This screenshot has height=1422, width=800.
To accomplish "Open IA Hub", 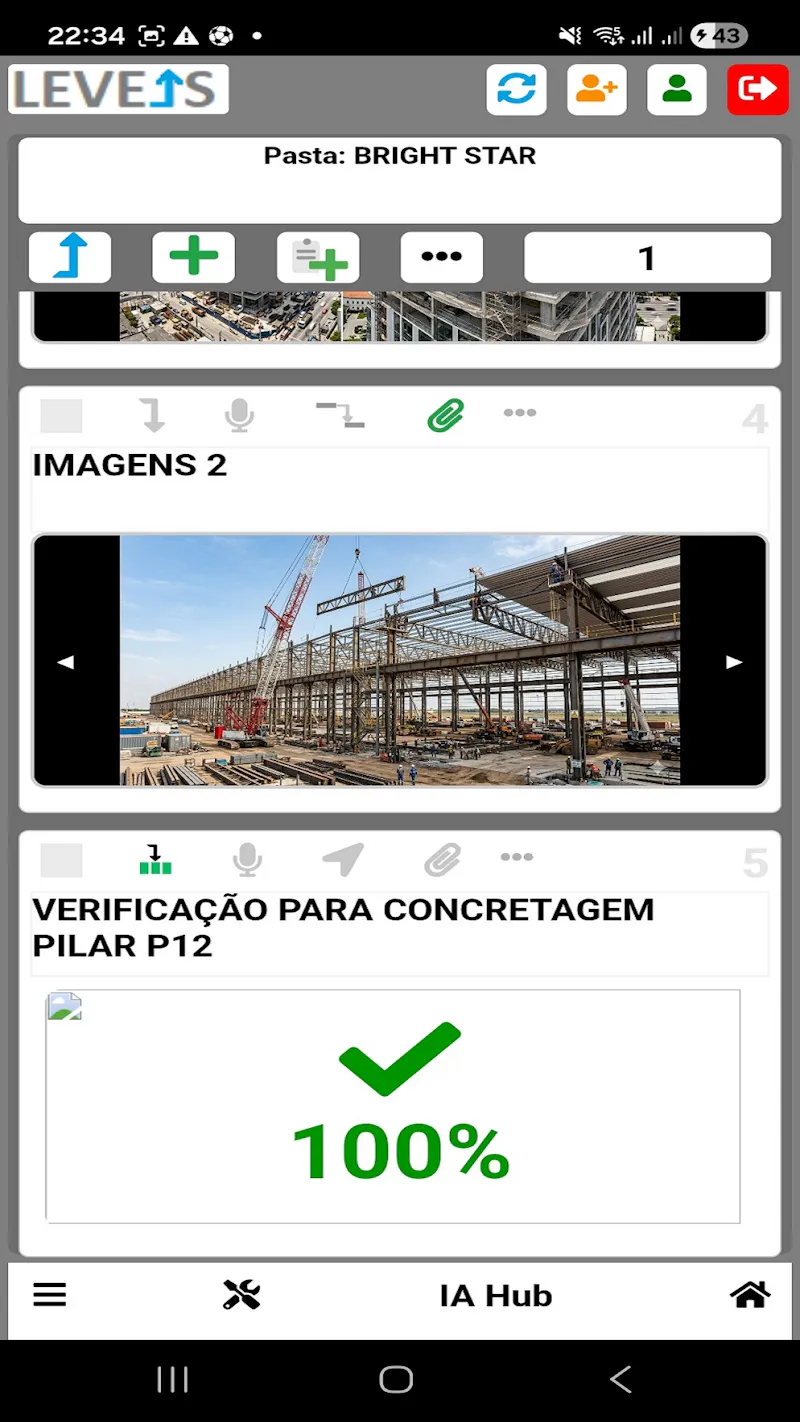I will point(495,1296).
